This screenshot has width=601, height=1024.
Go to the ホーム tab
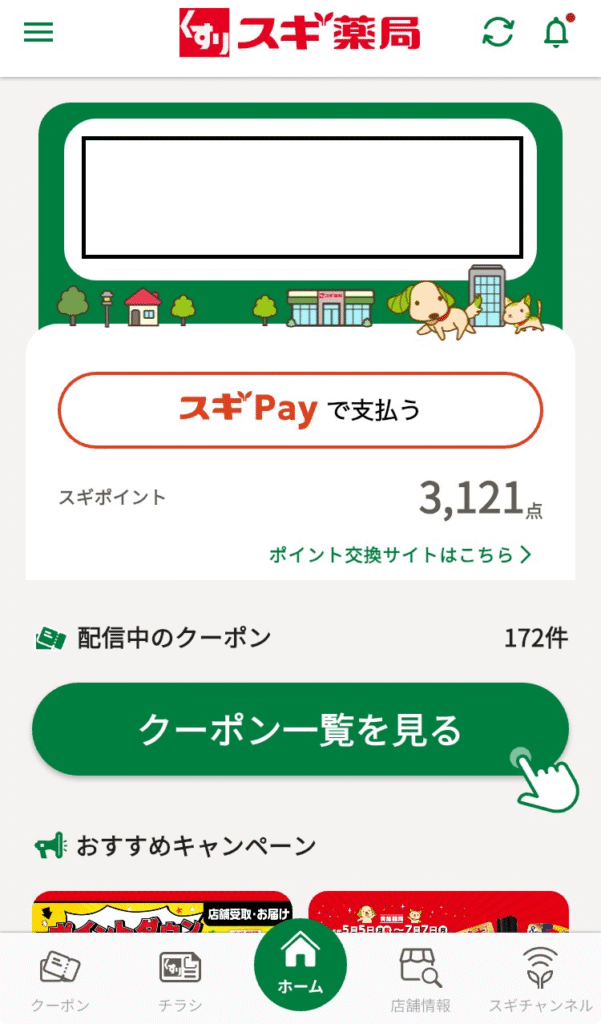[300, 965]
